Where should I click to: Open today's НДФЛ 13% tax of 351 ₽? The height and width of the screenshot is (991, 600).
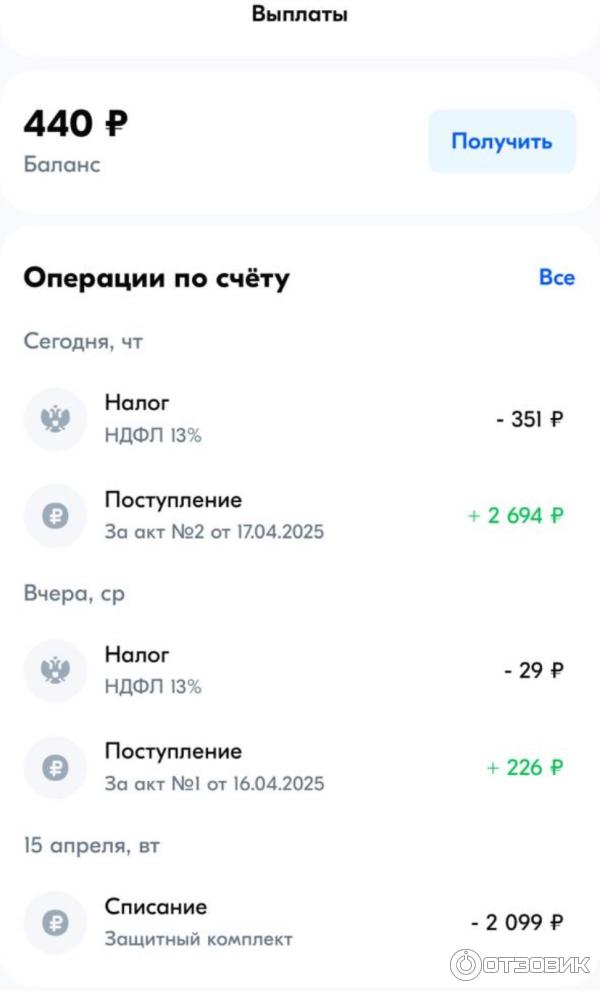(300, 418)
